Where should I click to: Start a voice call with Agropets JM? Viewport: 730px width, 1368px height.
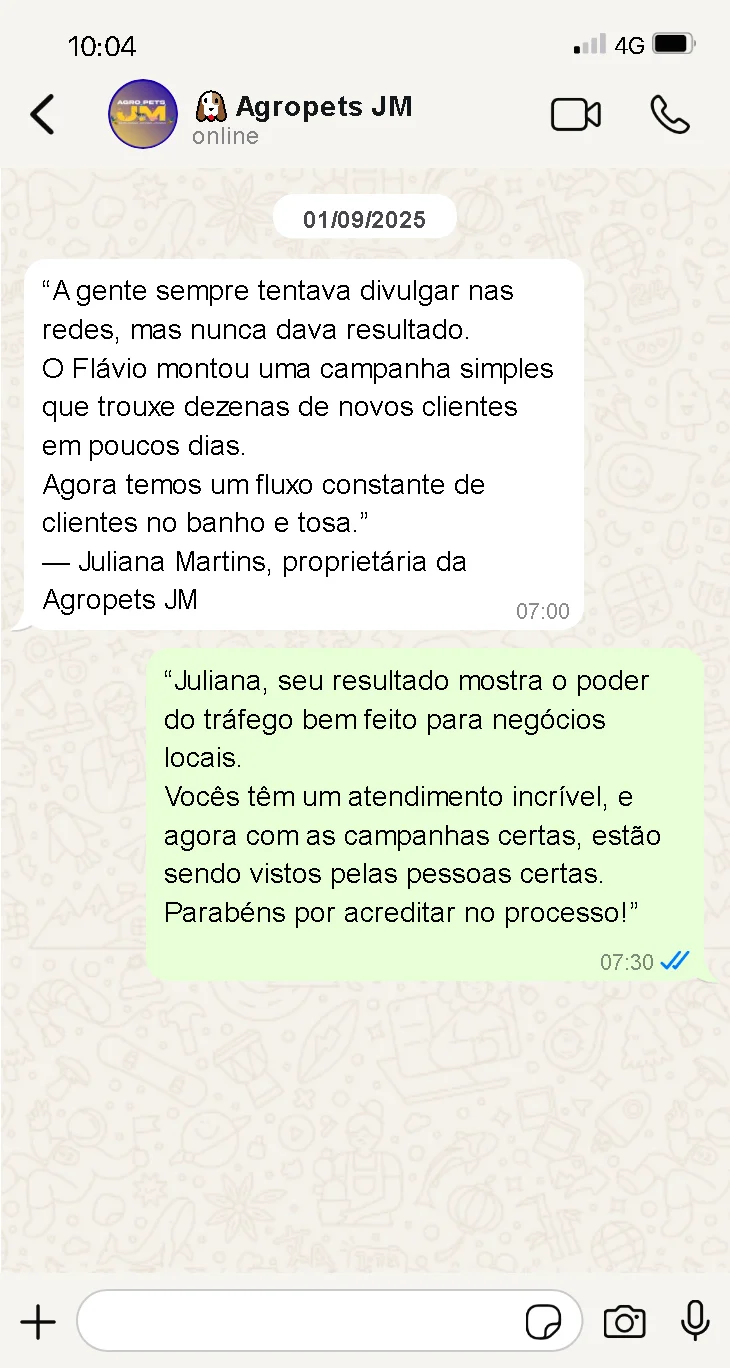pos(669,115)
